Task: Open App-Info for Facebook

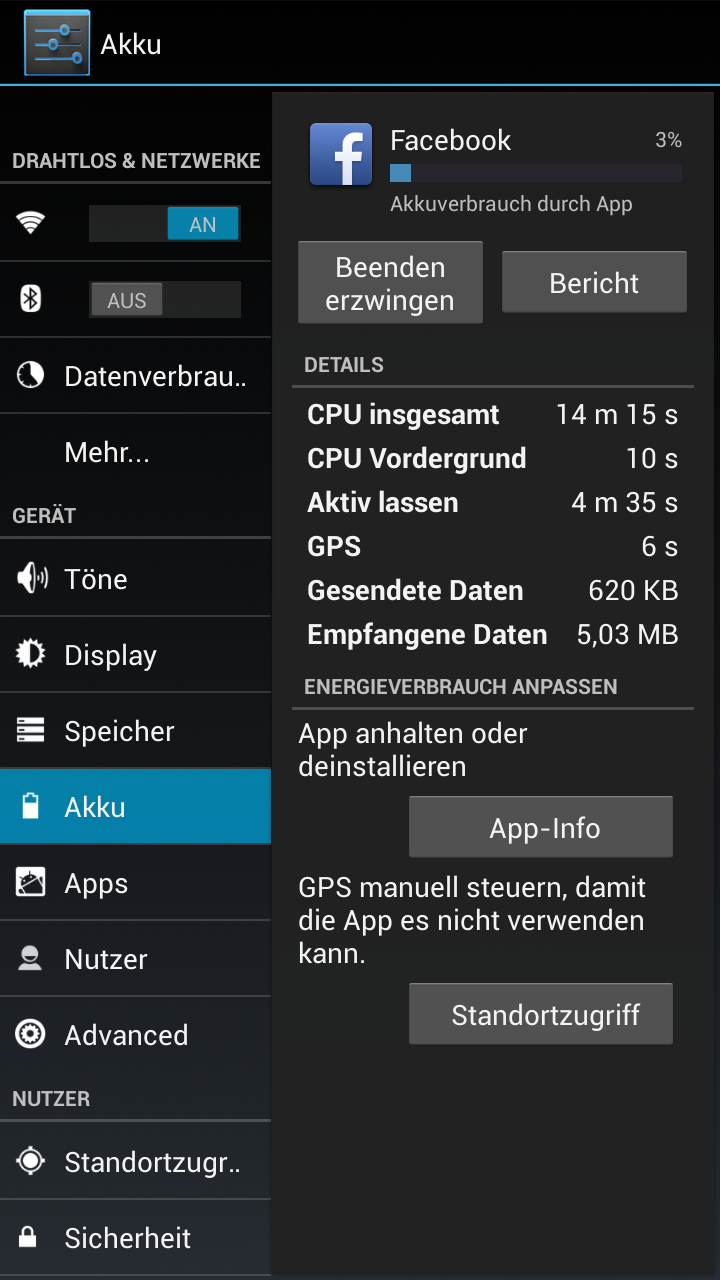Action: [x=541, y=827]
